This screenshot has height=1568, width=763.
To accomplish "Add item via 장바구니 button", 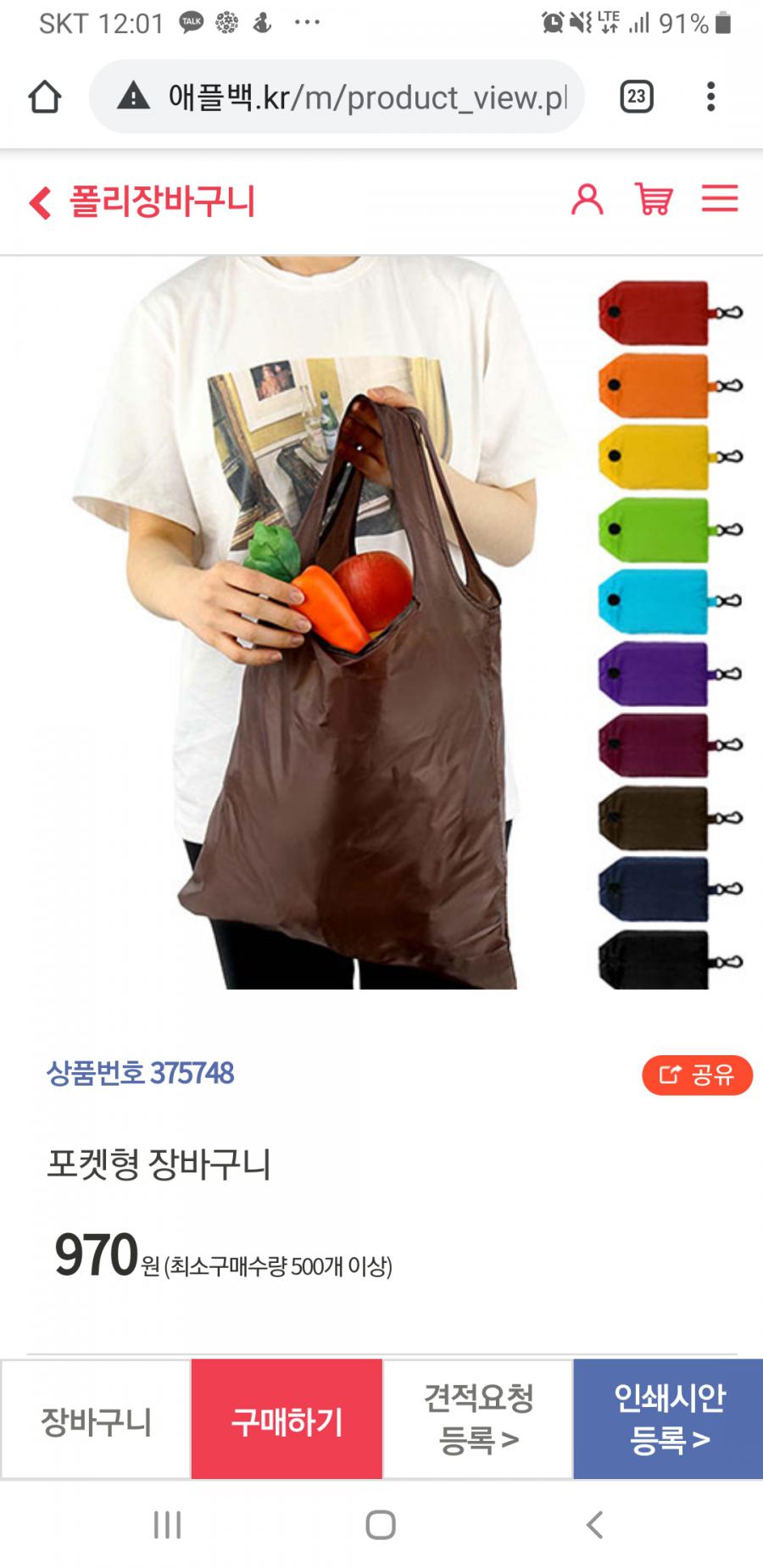I will 96,1421.
